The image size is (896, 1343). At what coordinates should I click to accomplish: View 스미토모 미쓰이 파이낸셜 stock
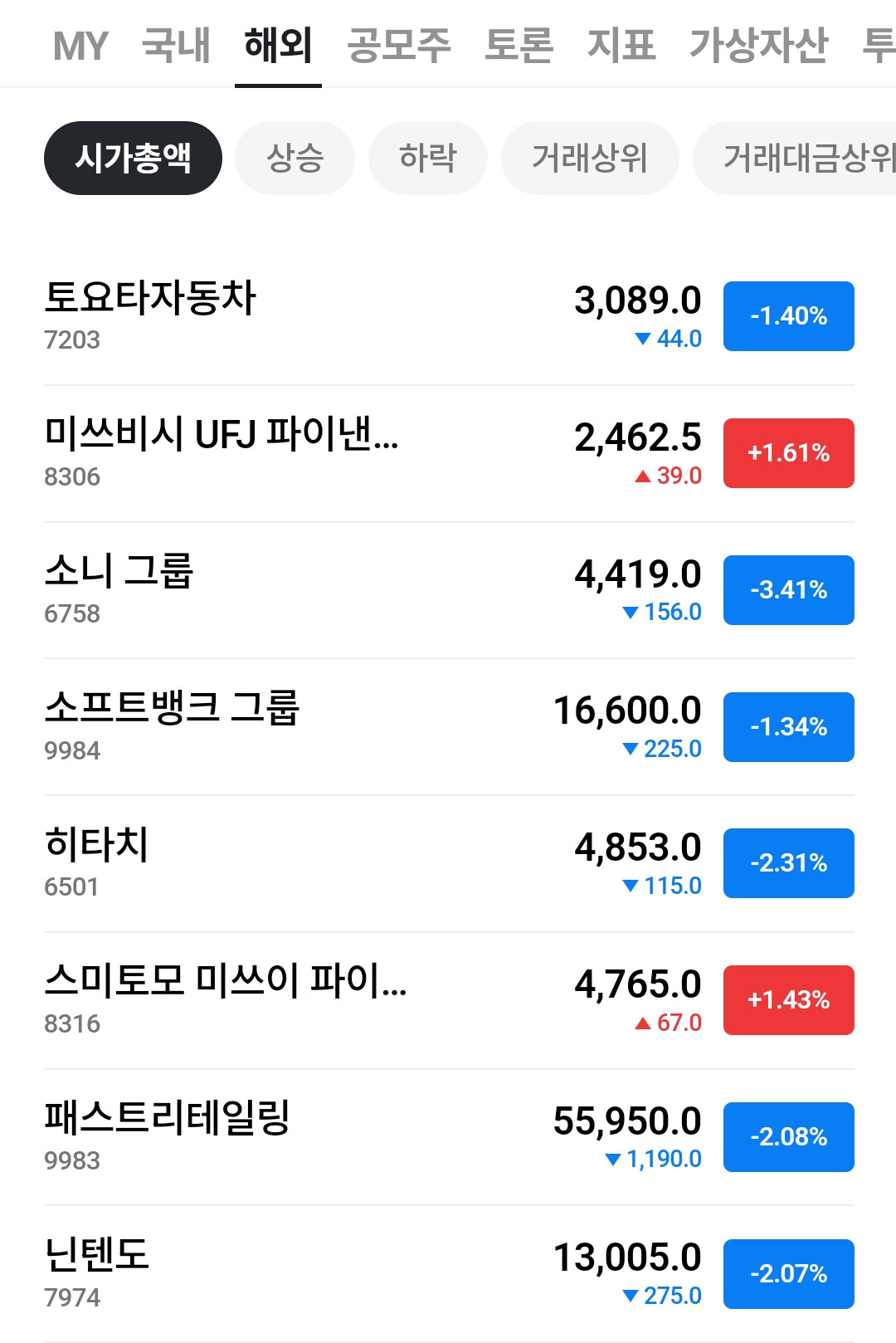point(449,1000)
